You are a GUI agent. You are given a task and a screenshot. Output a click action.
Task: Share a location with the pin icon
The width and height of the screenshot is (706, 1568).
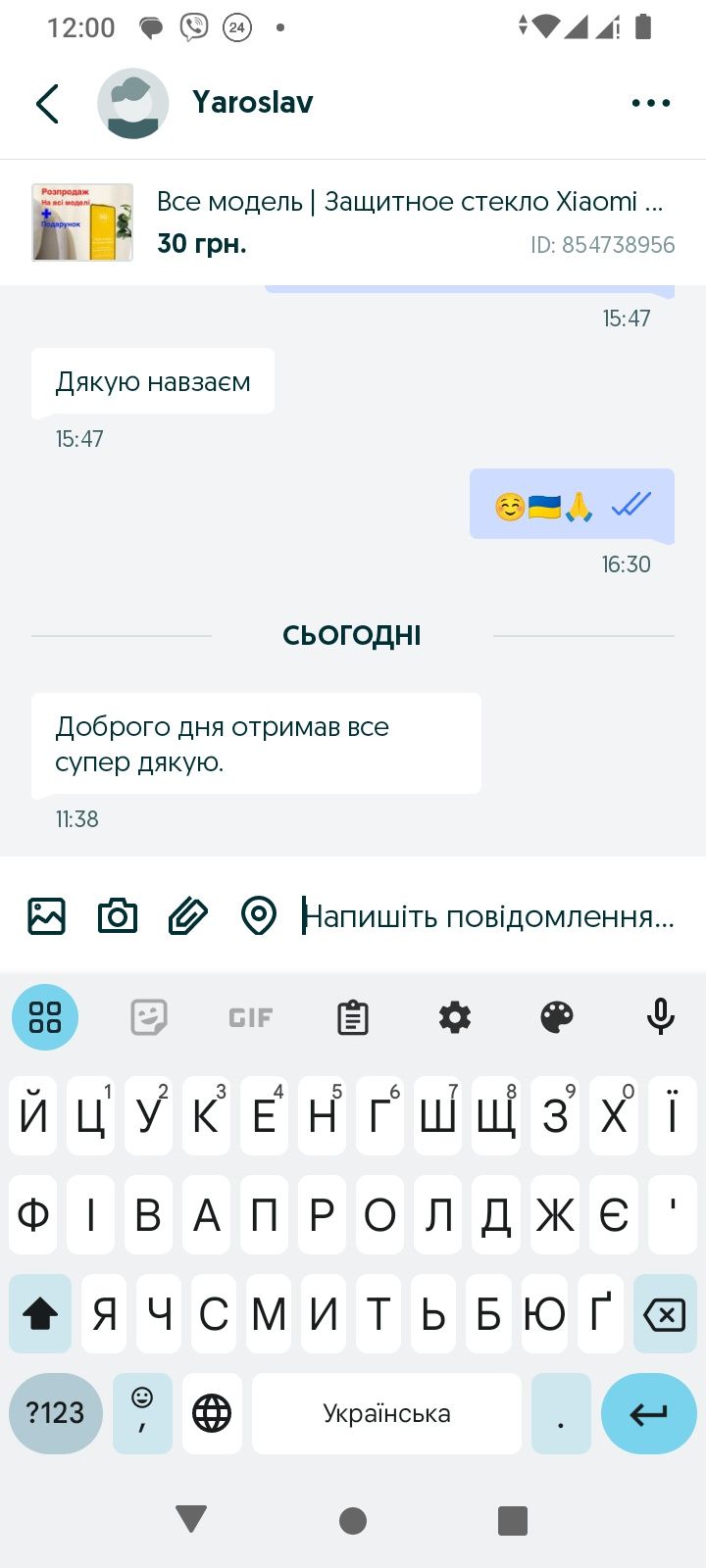(x=259, y=916)
